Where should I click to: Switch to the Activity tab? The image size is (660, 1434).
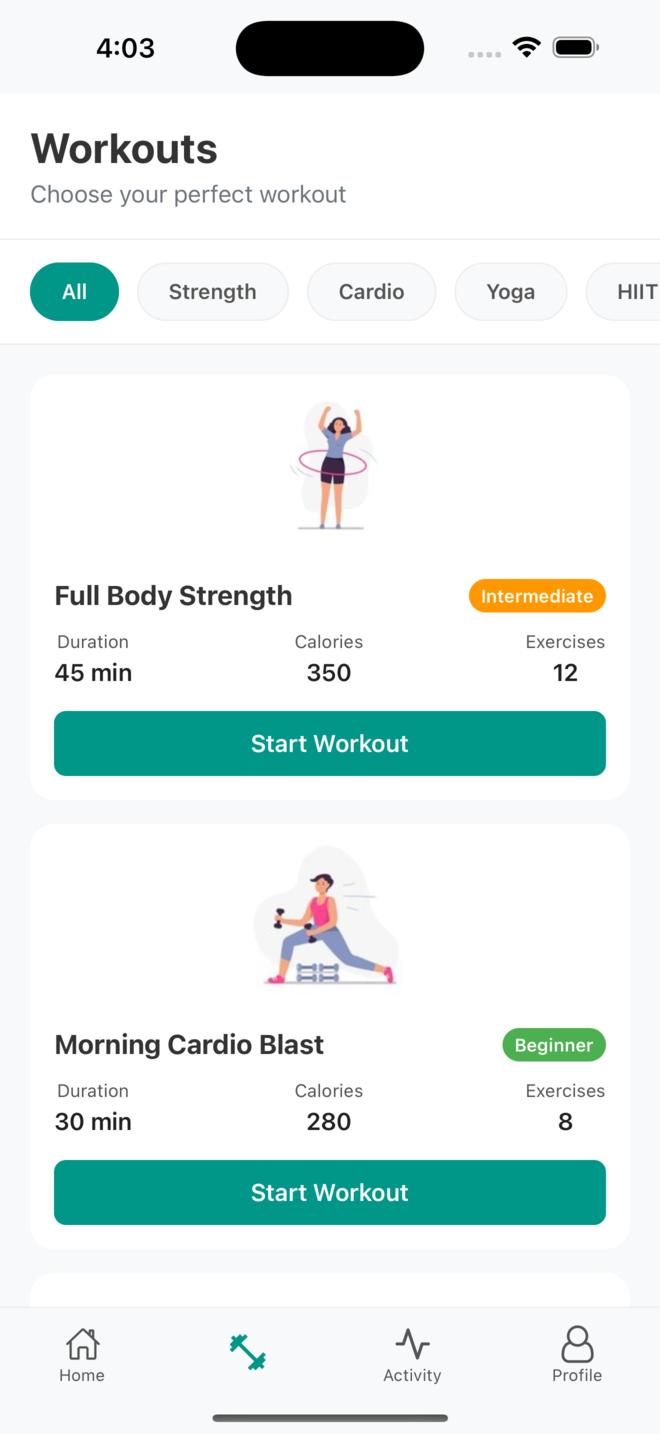point(412,1355)
